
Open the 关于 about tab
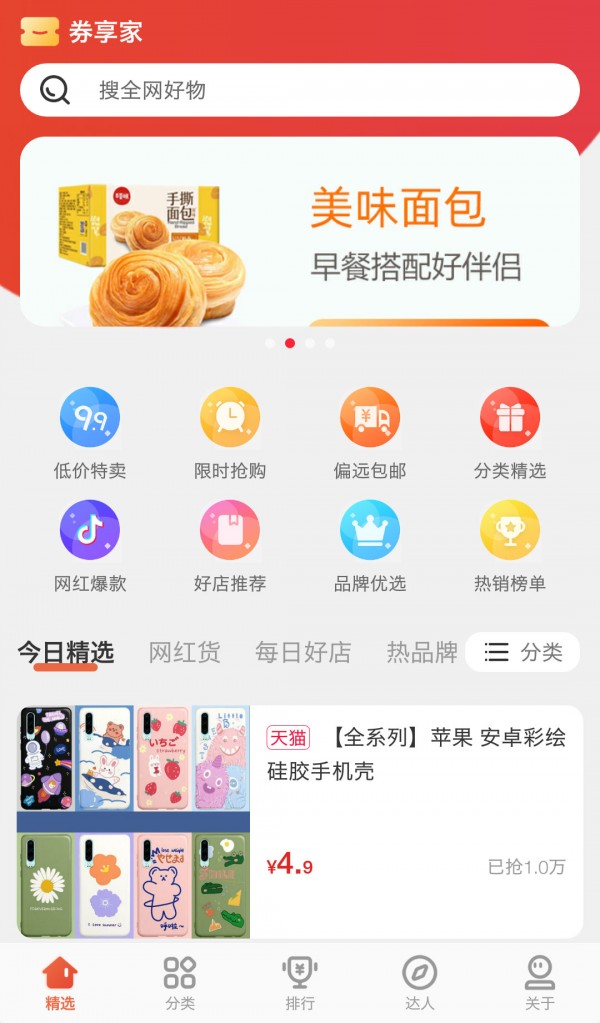(x=540, y=983)
